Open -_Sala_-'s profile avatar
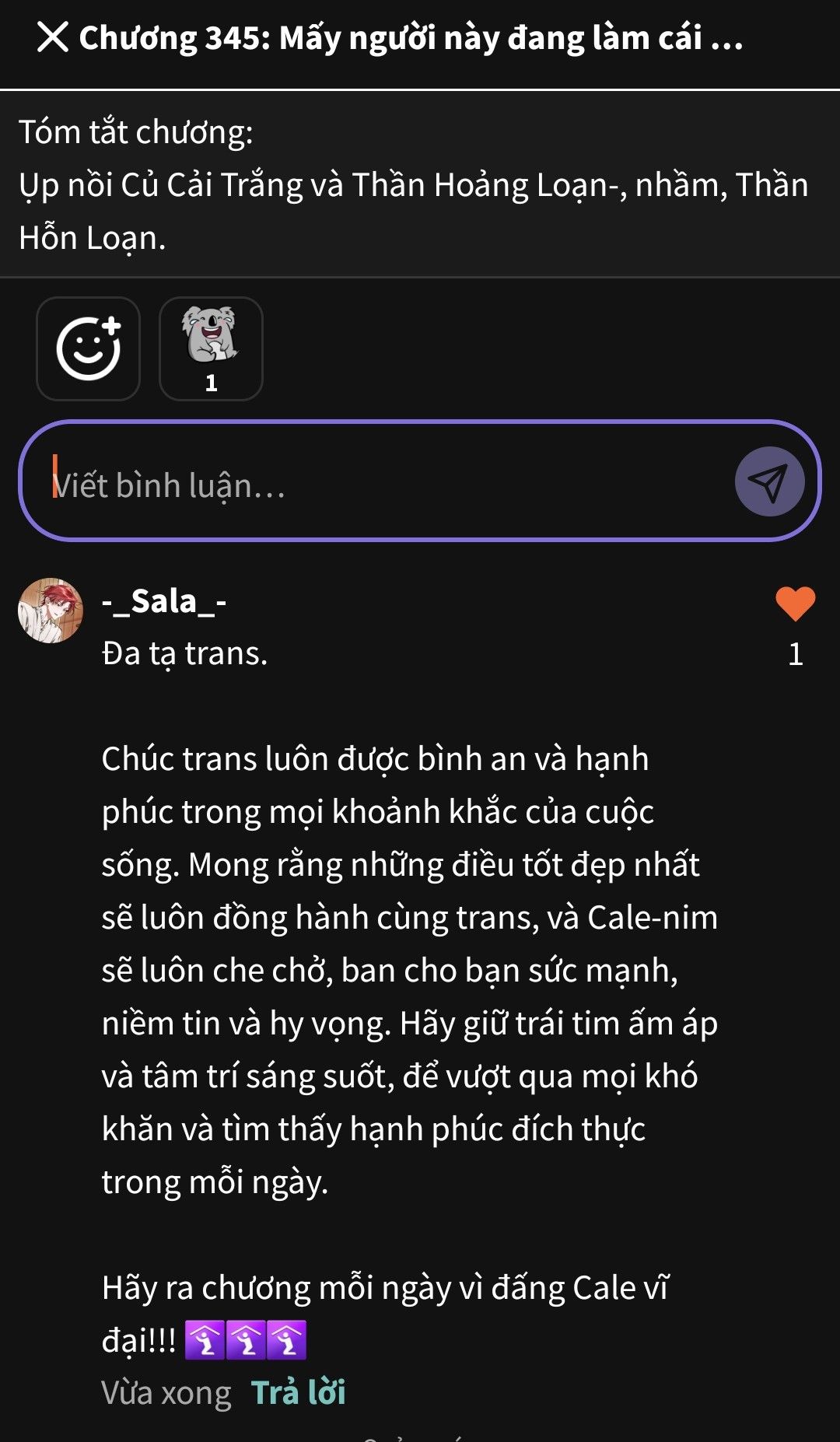840x1442 pixels. 51,610
